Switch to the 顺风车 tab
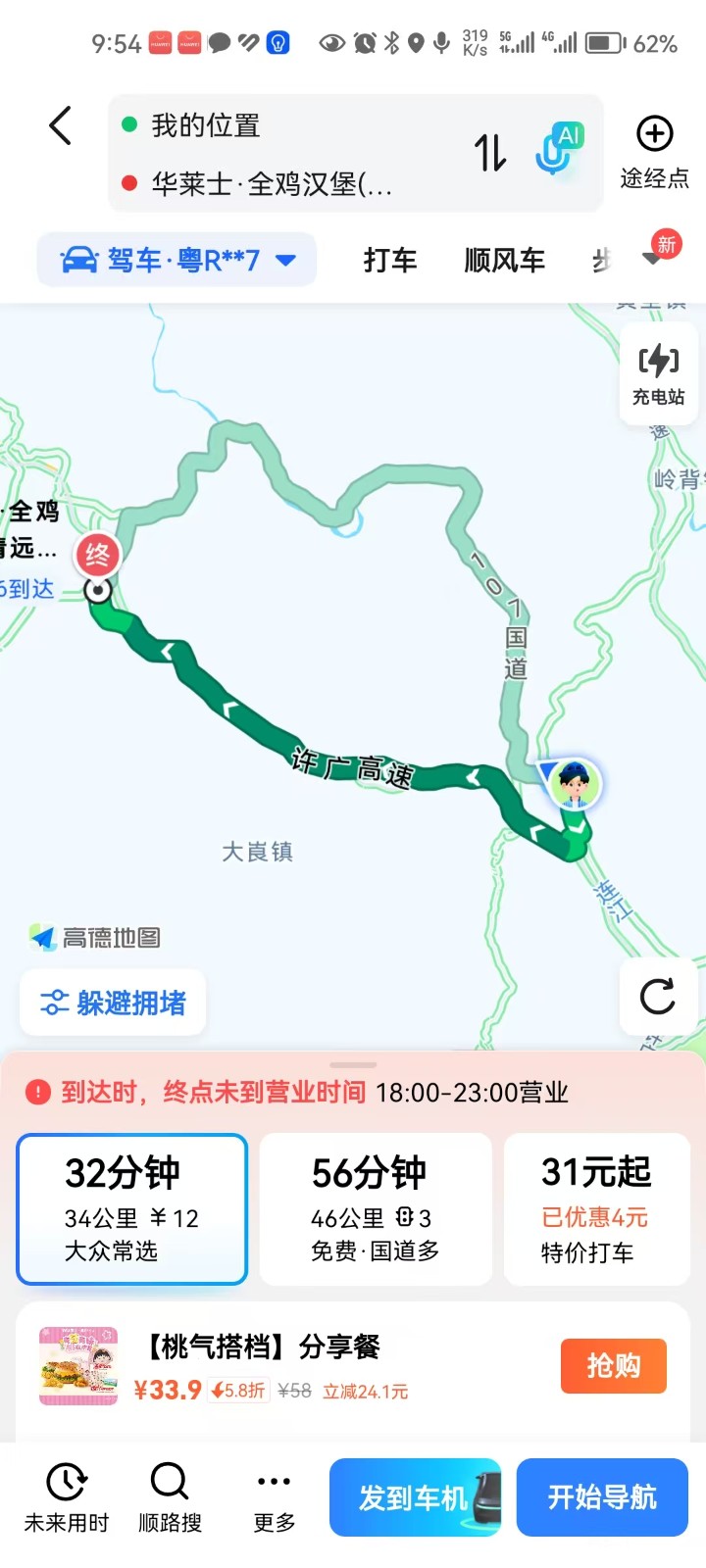The height and width of the screenshot is (1568, 706). [x=504, y=260]
